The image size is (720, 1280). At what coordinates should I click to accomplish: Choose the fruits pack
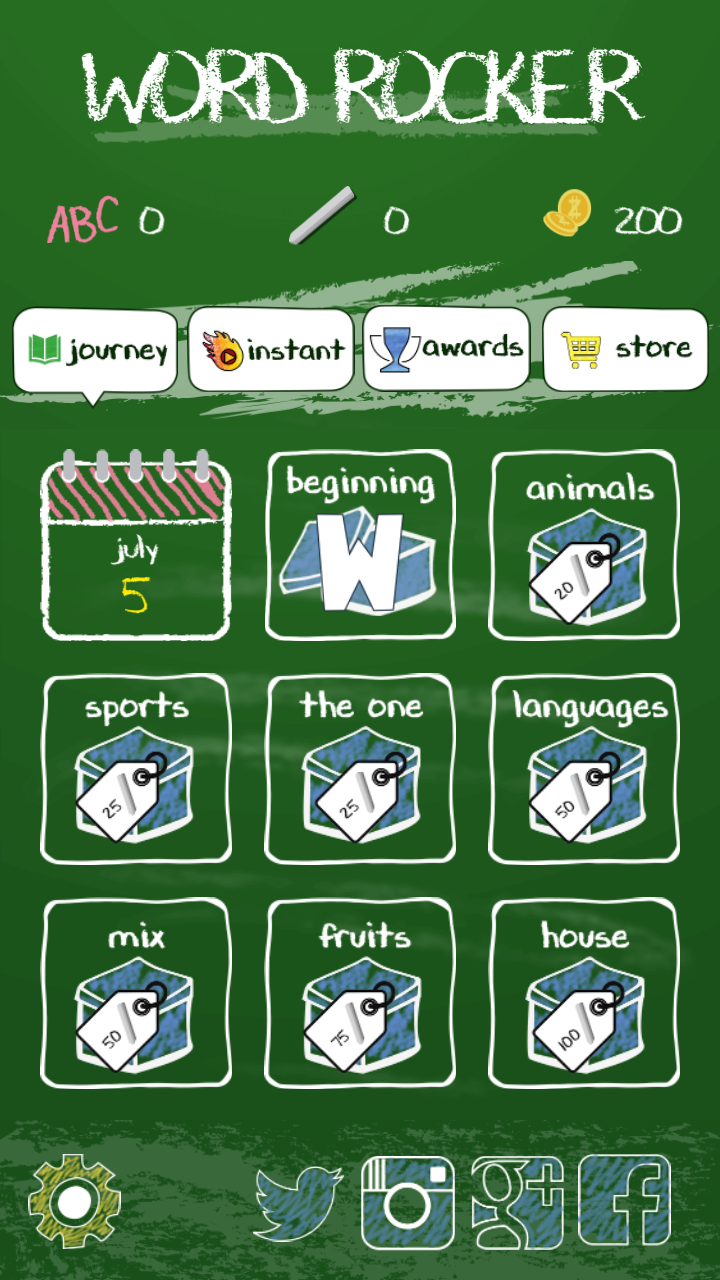pyautogui.click(x=360, y=993)
